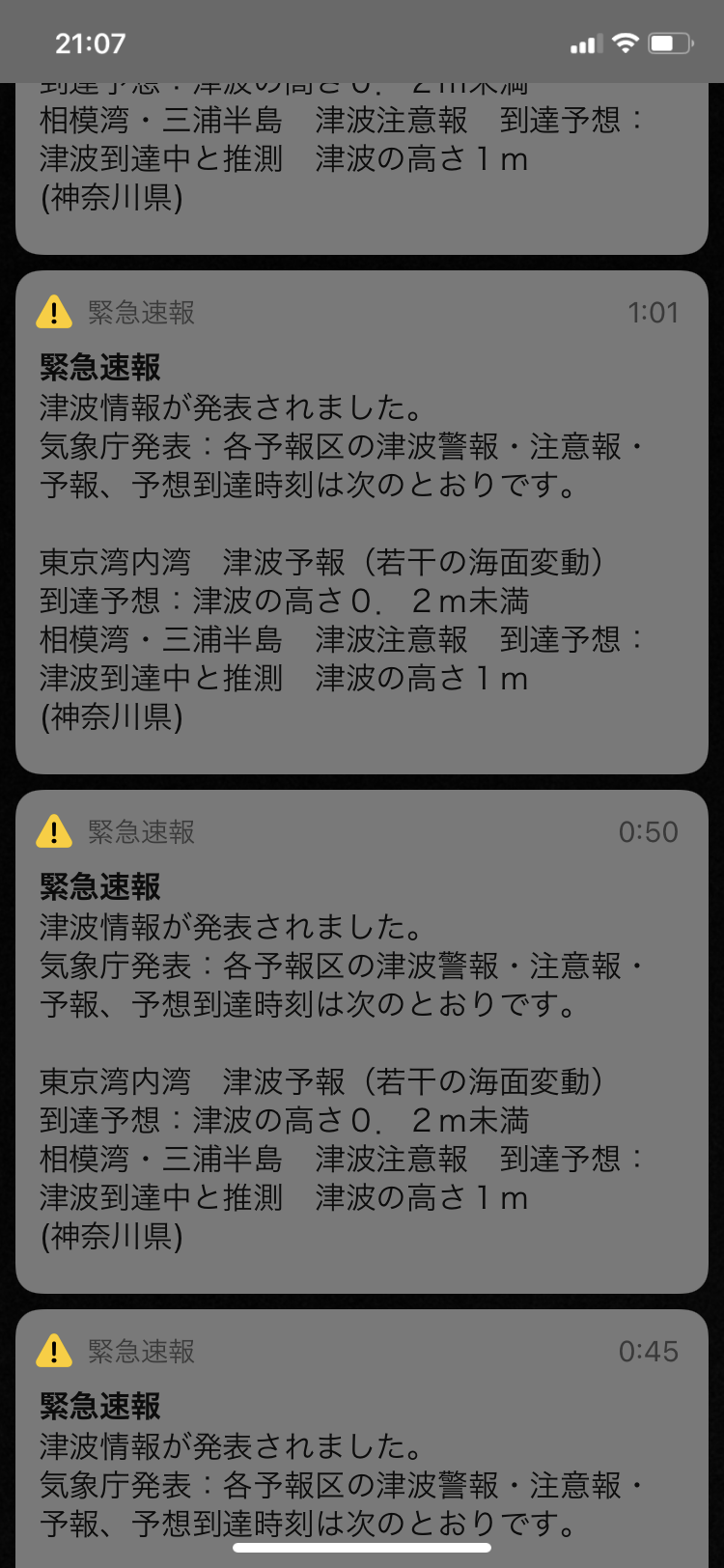Open the emergency alert received at 1:01
Image resolution: width=724 pixels, height=1568 pixels.
(362, 522)
